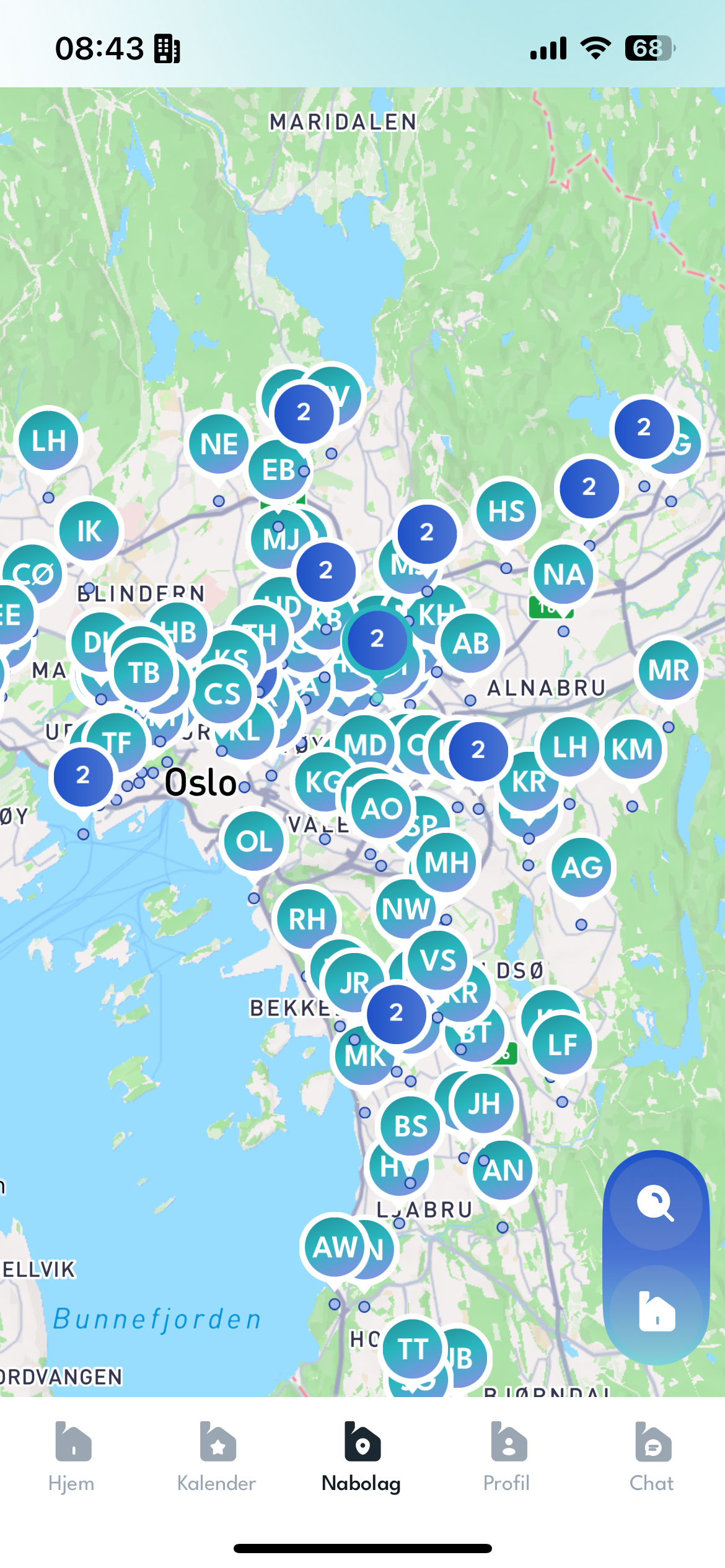Tap the home location button
This screenshot has height=1568, width=725.
656,1312
